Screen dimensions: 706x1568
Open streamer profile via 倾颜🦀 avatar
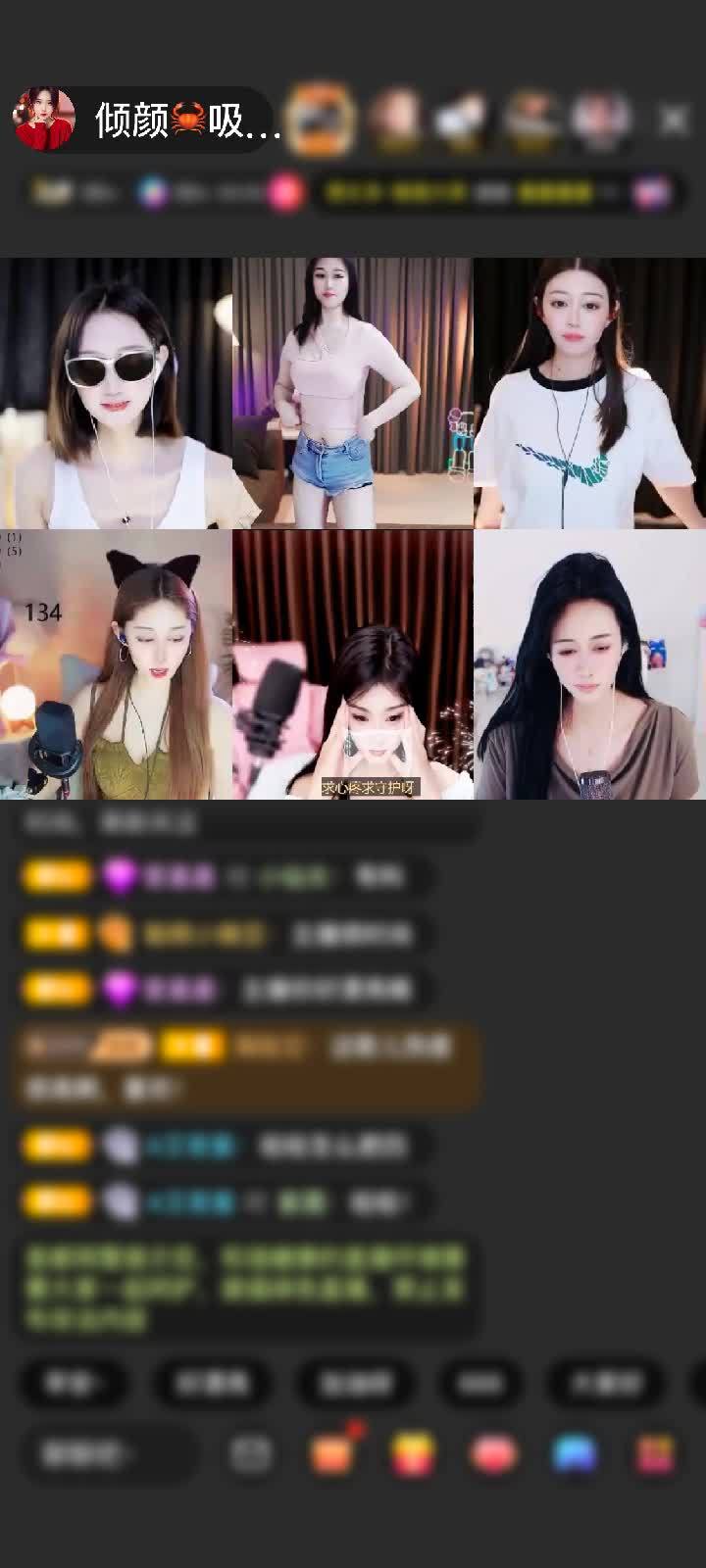44,115
